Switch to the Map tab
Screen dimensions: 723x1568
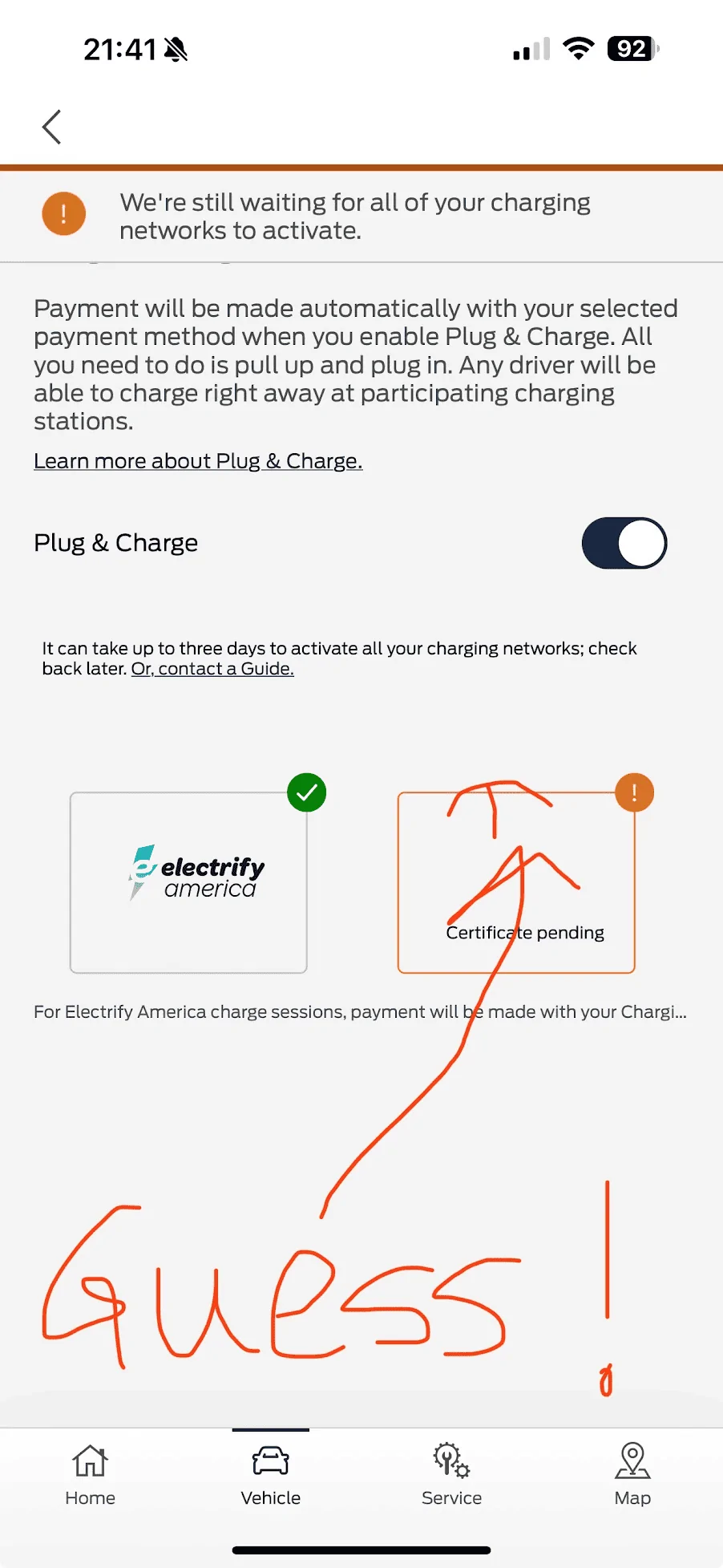(x=632, y=1474)
